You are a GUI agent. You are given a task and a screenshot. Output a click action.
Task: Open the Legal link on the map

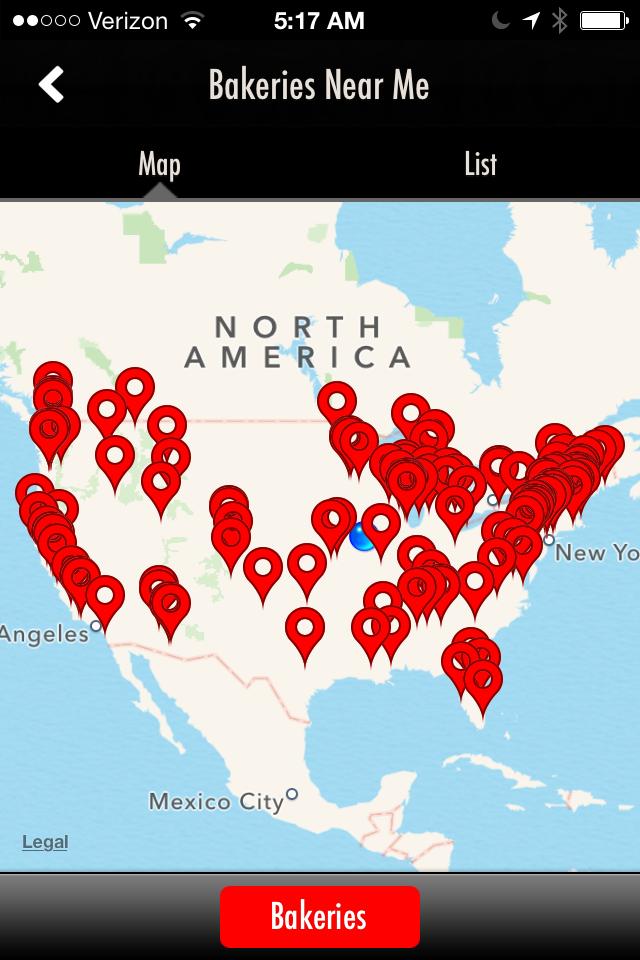(45, 842)
